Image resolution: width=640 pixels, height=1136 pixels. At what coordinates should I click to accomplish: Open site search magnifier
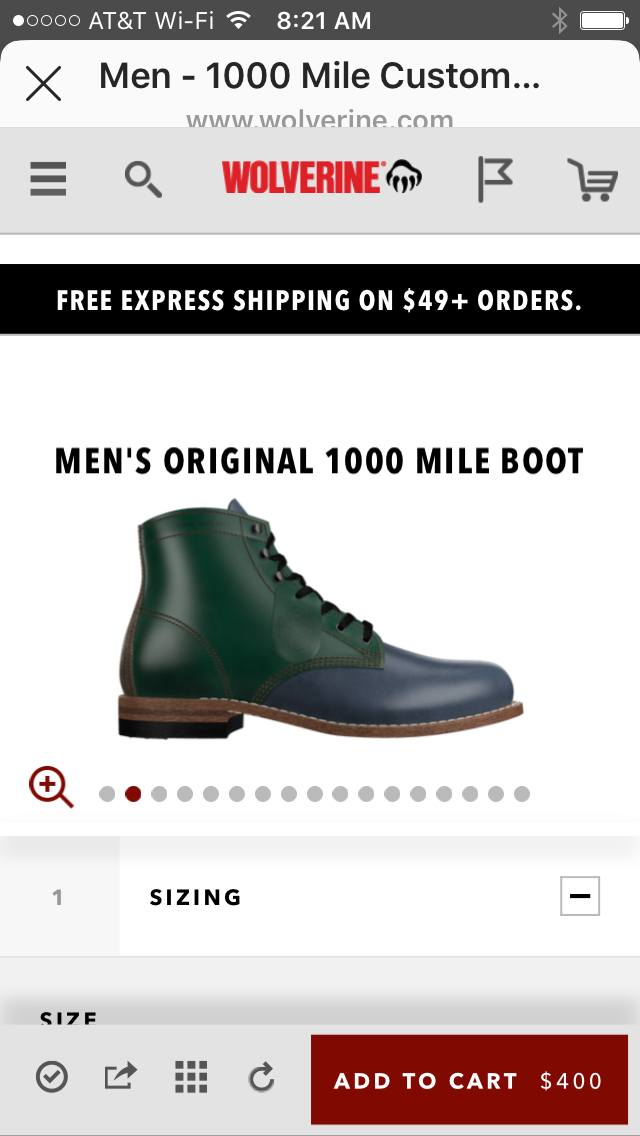click(x=143, y=179)
